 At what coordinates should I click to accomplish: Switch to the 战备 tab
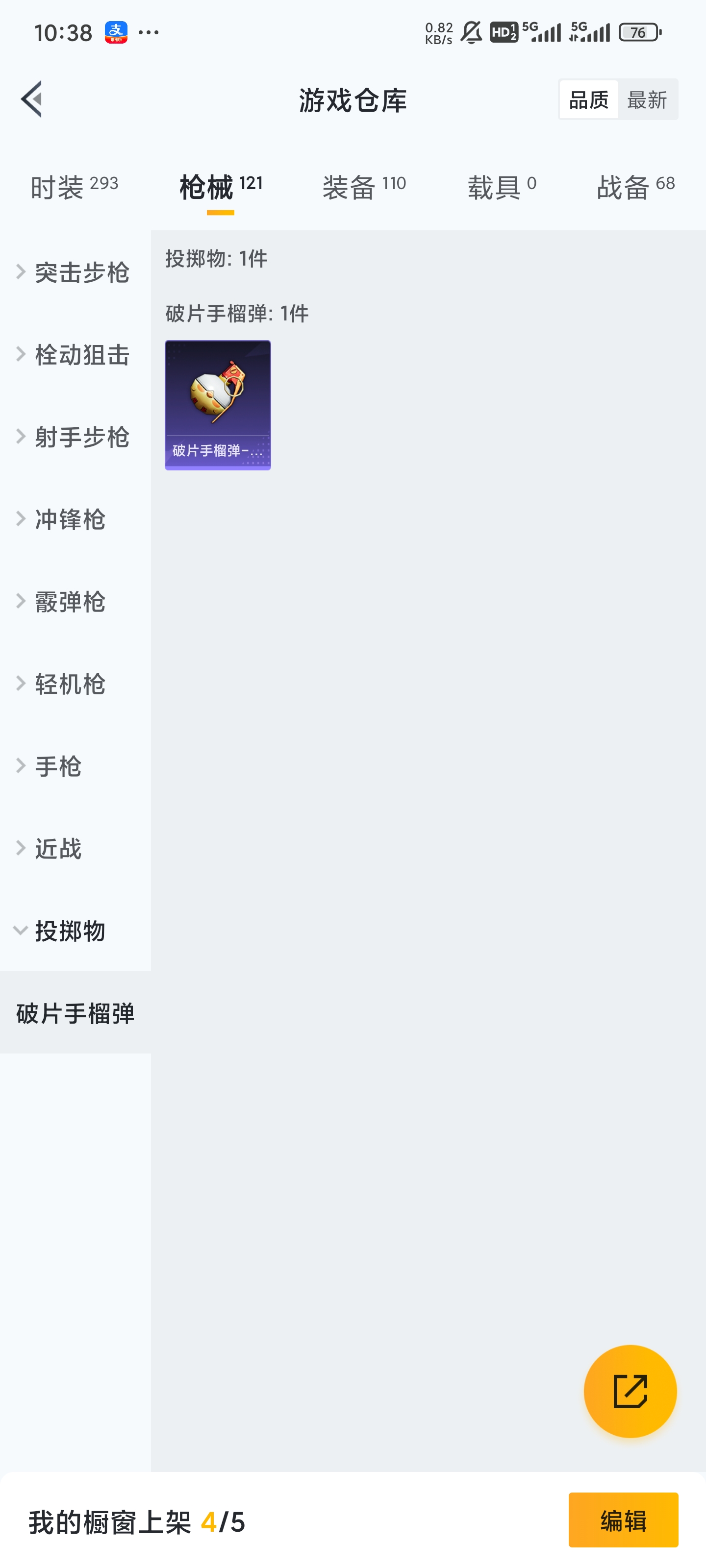635,187
